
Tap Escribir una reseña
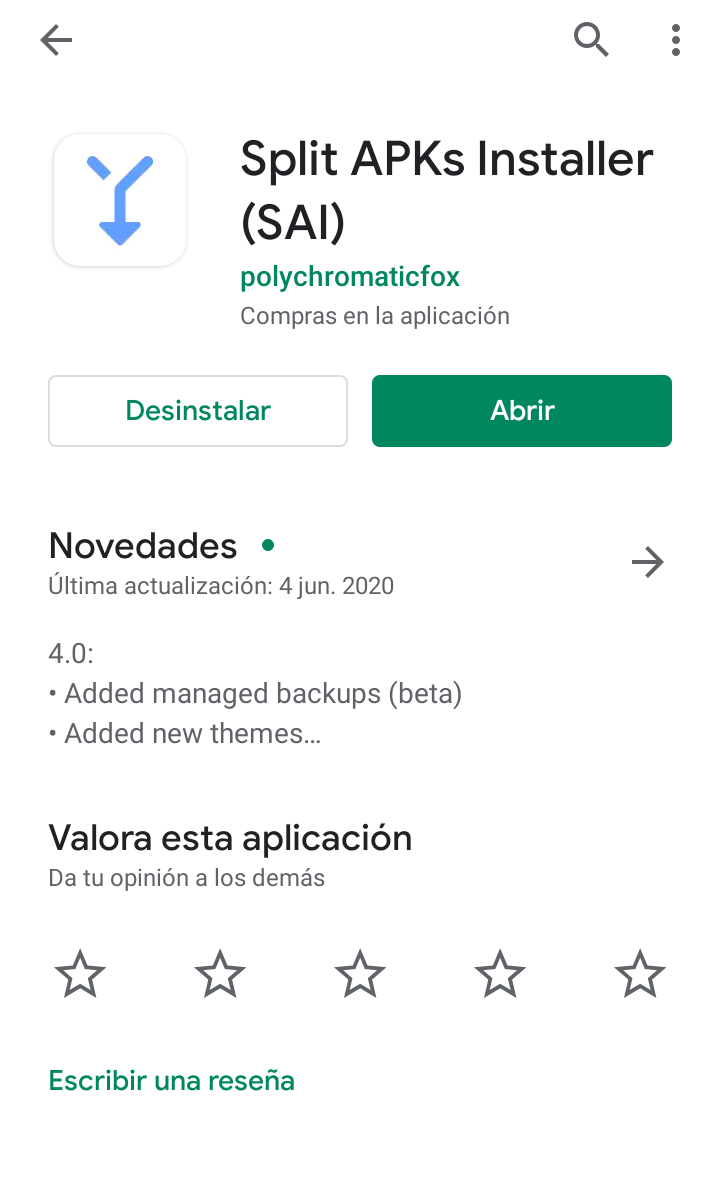coord(172,1080)
